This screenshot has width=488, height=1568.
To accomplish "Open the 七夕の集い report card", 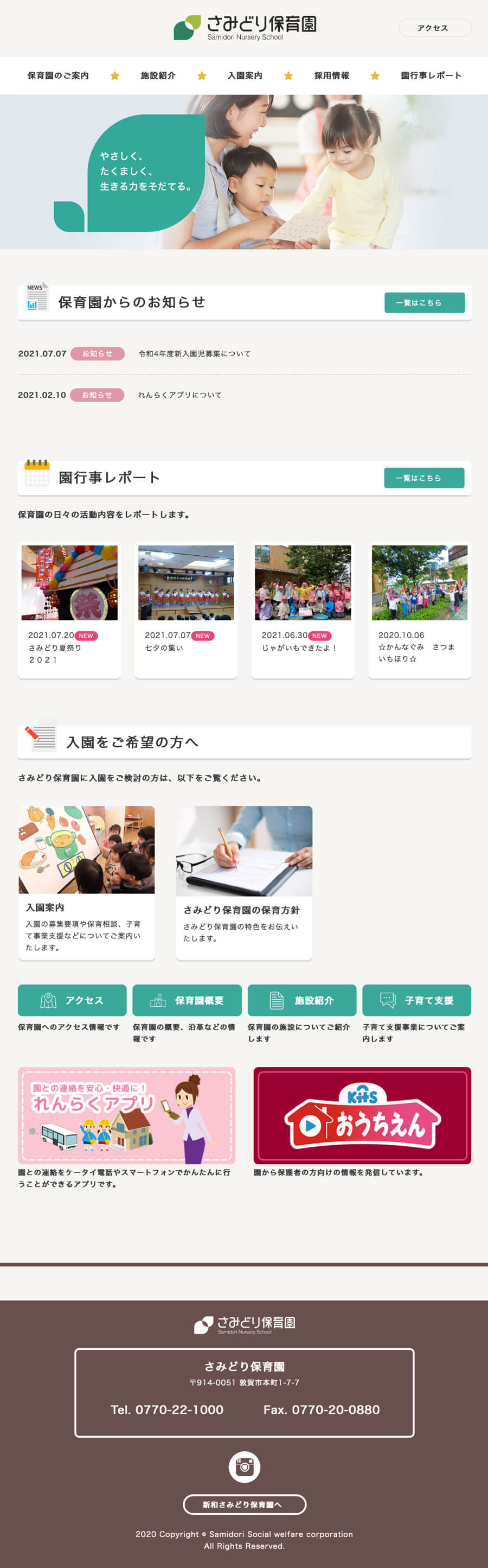I will pyautogui.click(x=185, y=609).
